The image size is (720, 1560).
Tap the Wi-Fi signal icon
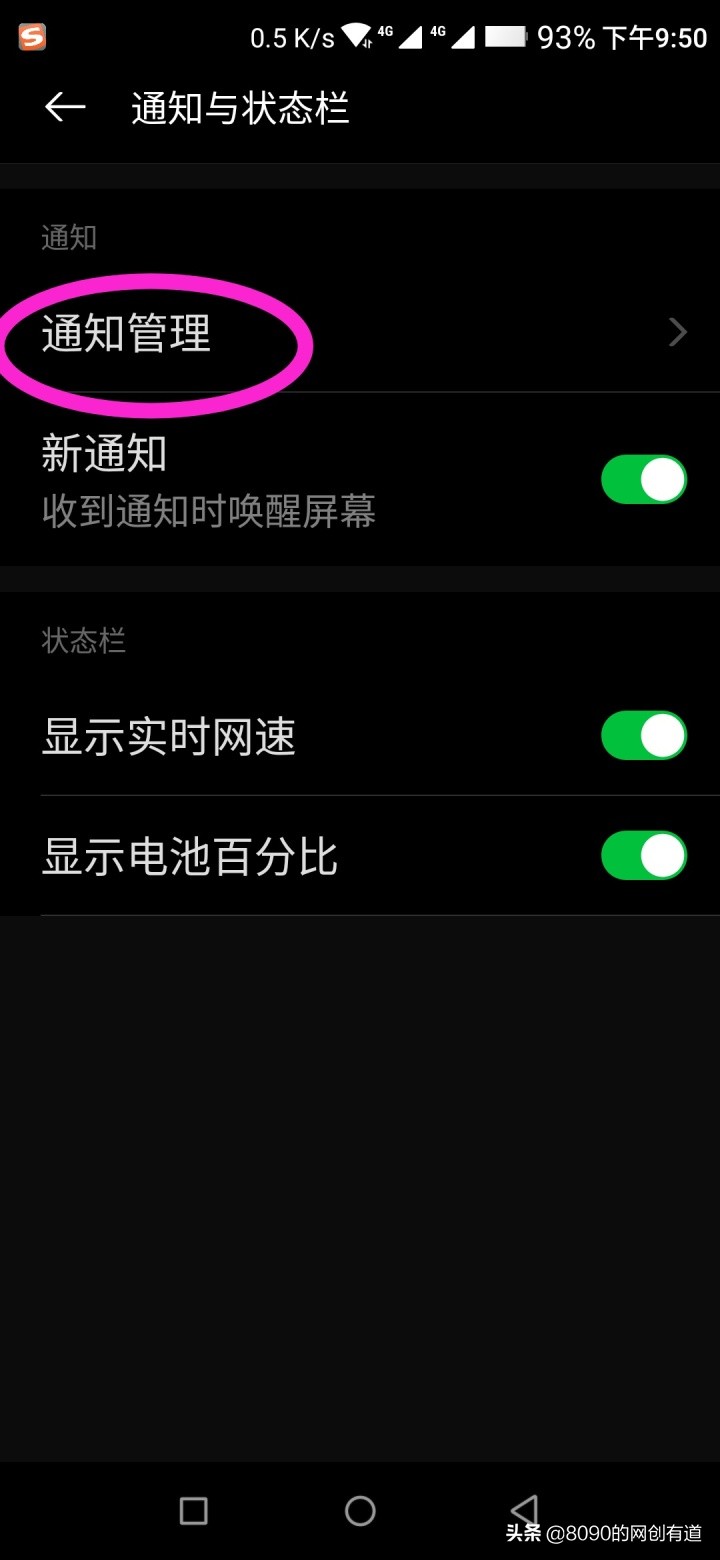[x=355, y=33]
